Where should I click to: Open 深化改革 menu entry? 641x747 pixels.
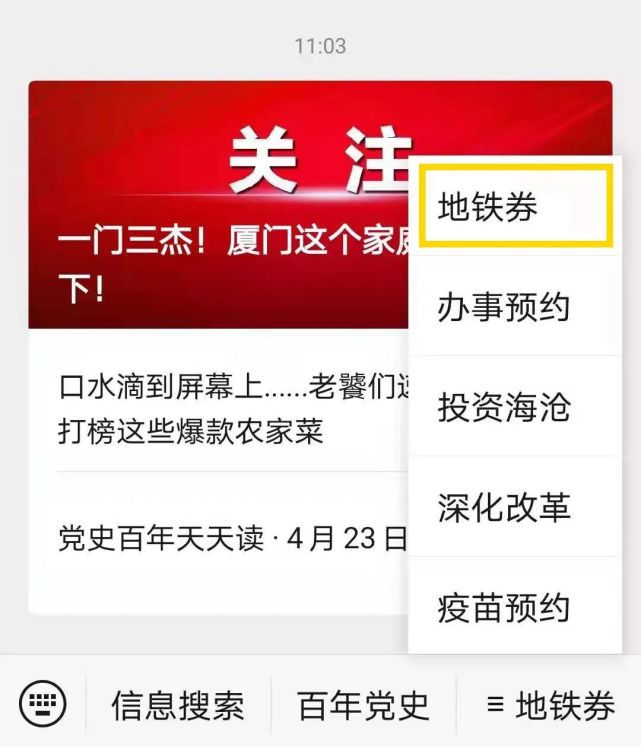point(514,508)
